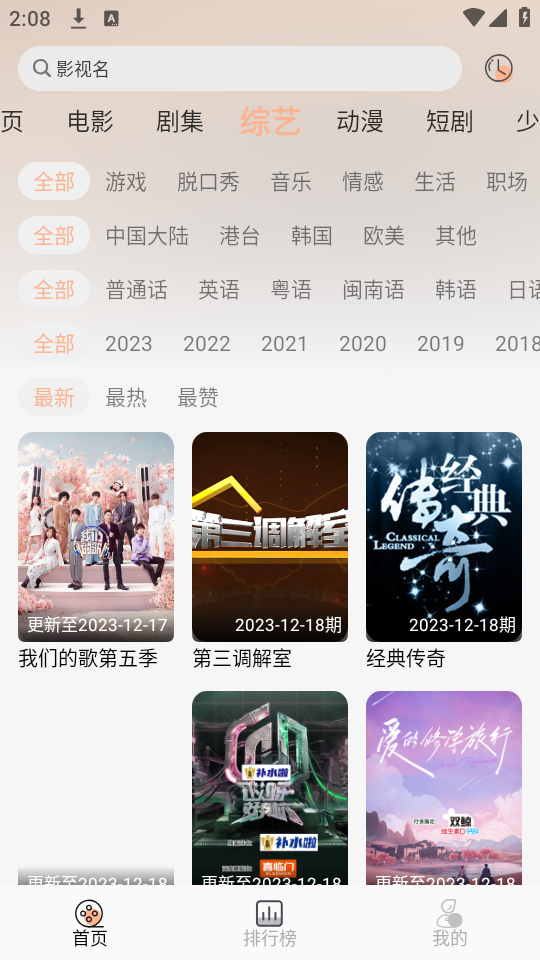Go to the 我的 bottom tab
This screenshot has width=540, height=960.
click(x=449, y=923)
